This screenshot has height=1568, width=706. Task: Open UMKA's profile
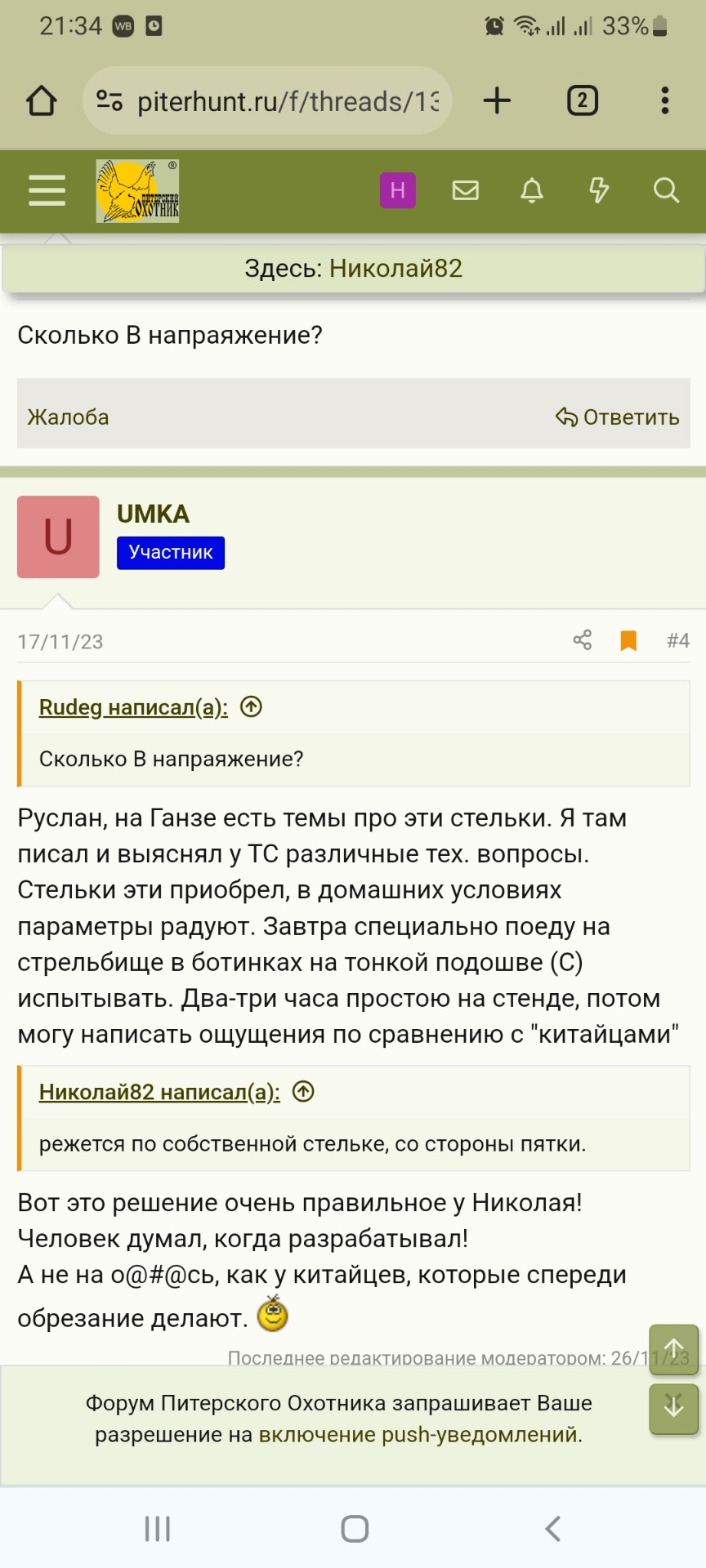click(153, 514)
